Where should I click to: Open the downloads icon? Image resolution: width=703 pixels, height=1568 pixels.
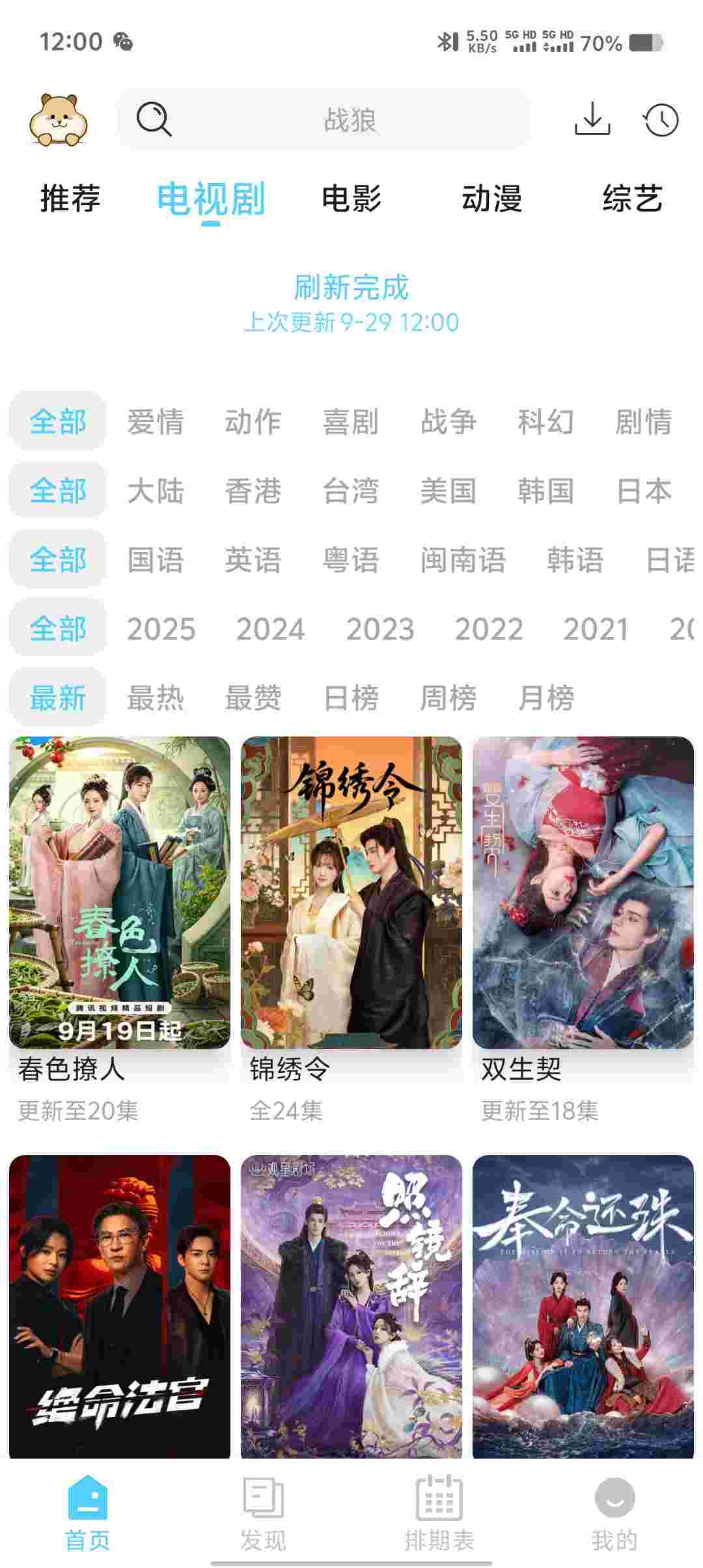coord(592,120)
